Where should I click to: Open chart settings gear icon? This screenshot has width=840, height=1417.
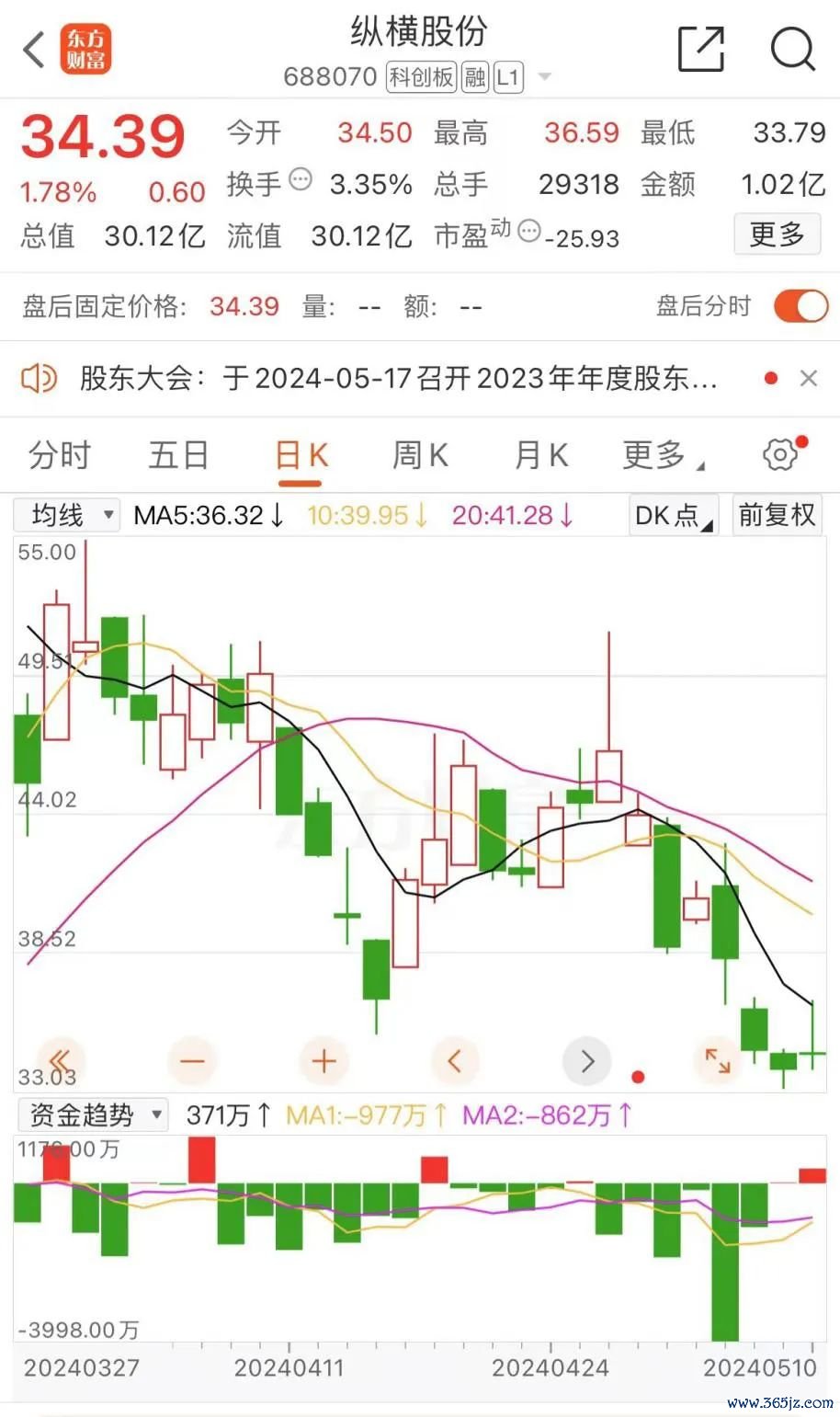pos(781,454)
